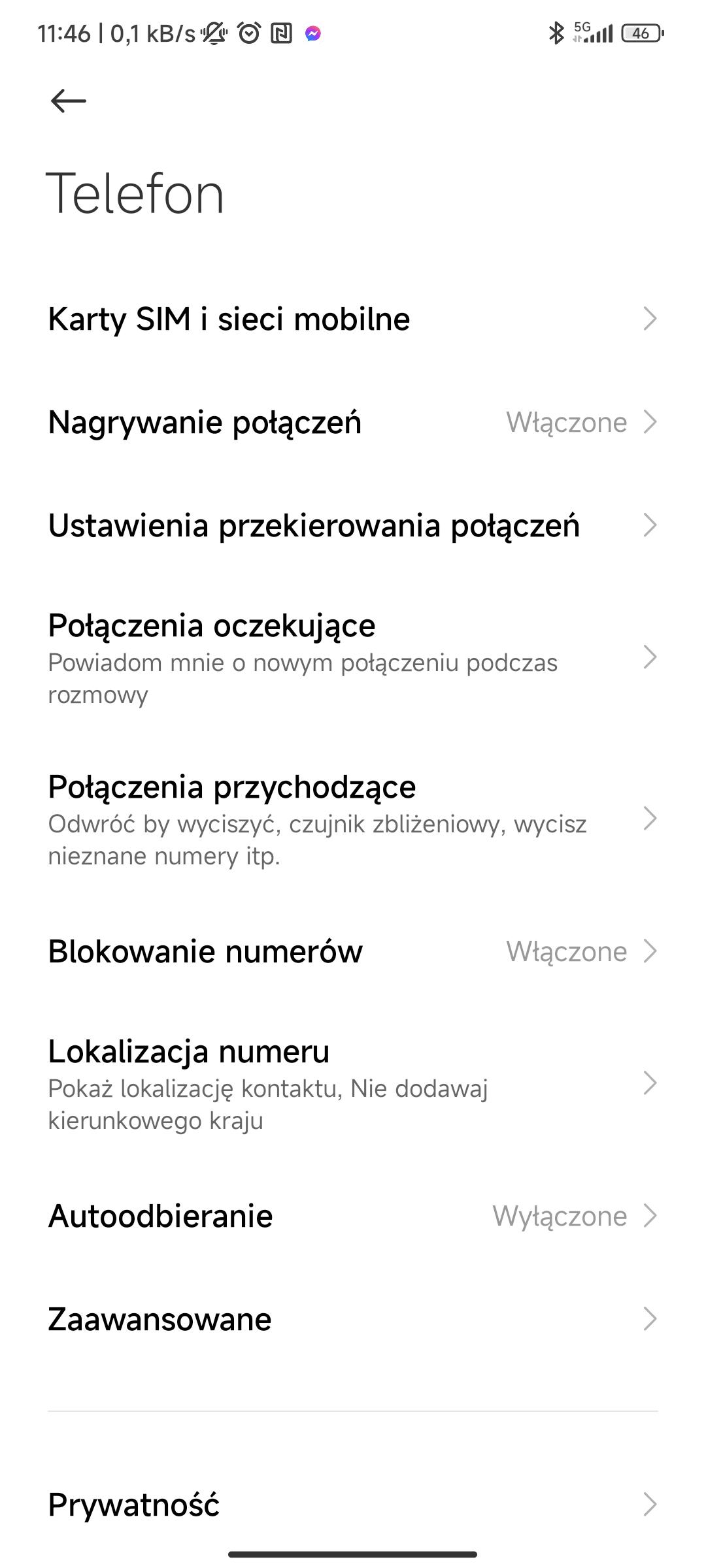Select Ustawienia przekierowania połączeń
The height and width of the screenshot is (1568, 706).
(x=353, y=525)
